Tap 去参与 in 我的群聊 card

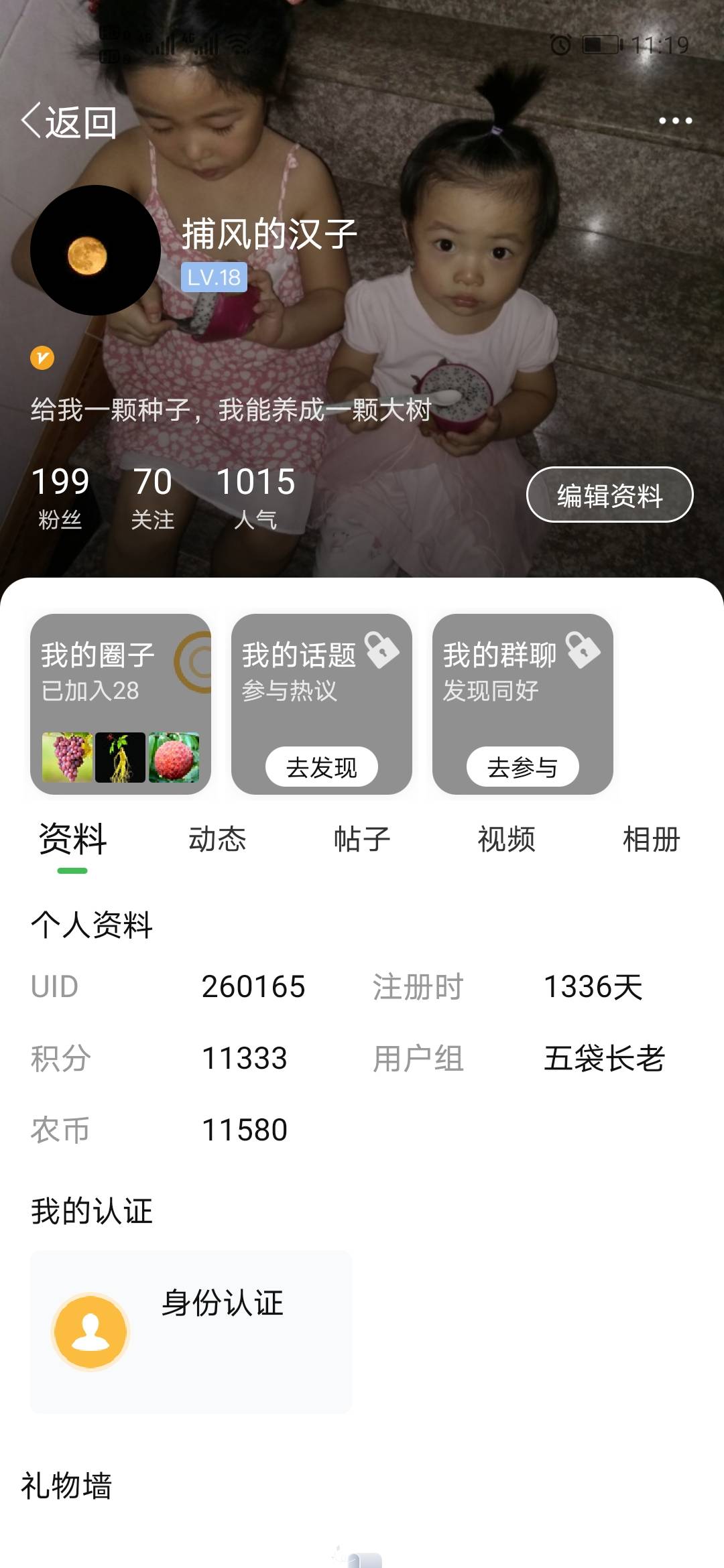[x=523, y=767]
